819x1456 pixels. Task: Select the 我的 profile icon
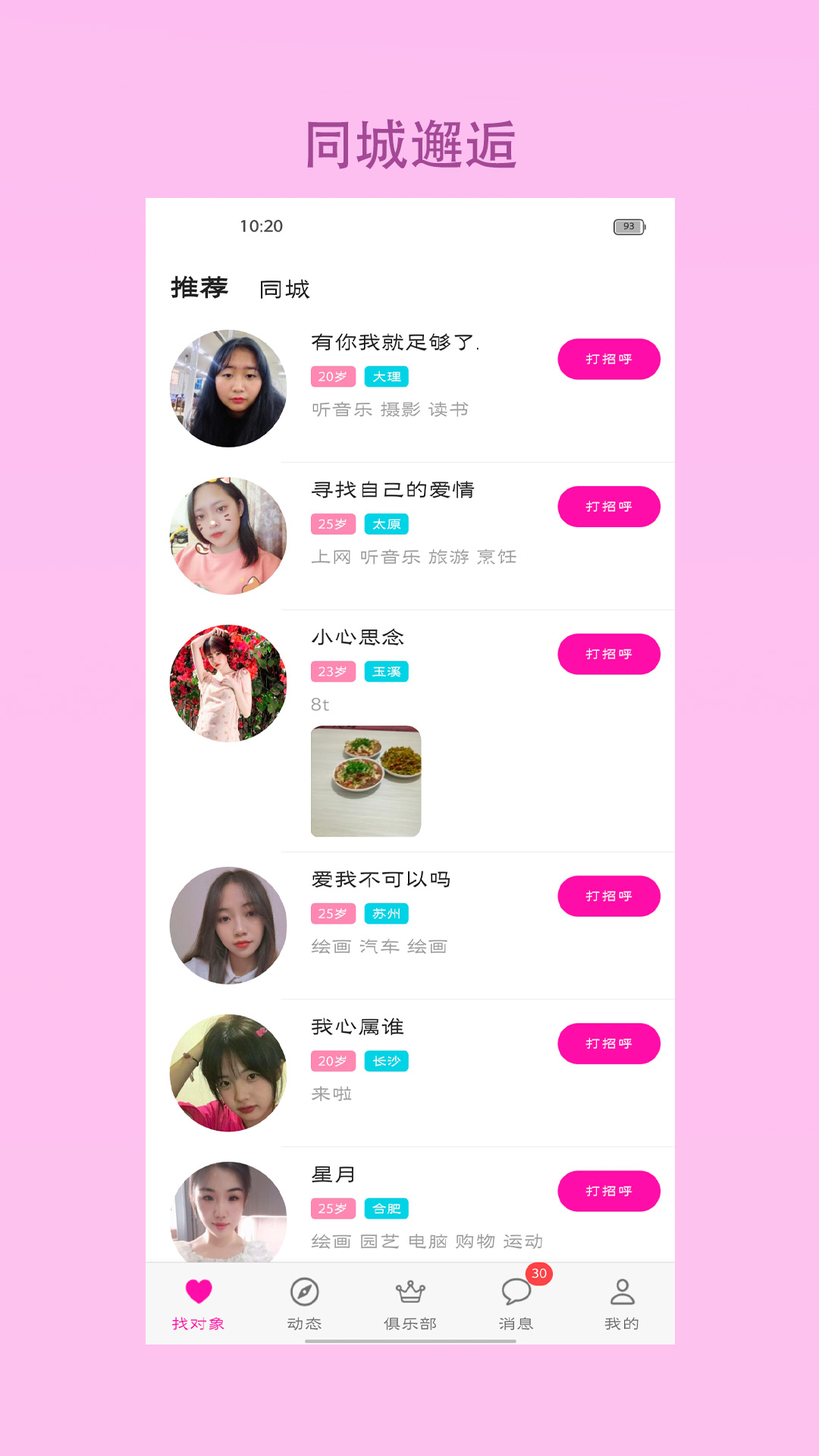click(x=622, y=1291)
